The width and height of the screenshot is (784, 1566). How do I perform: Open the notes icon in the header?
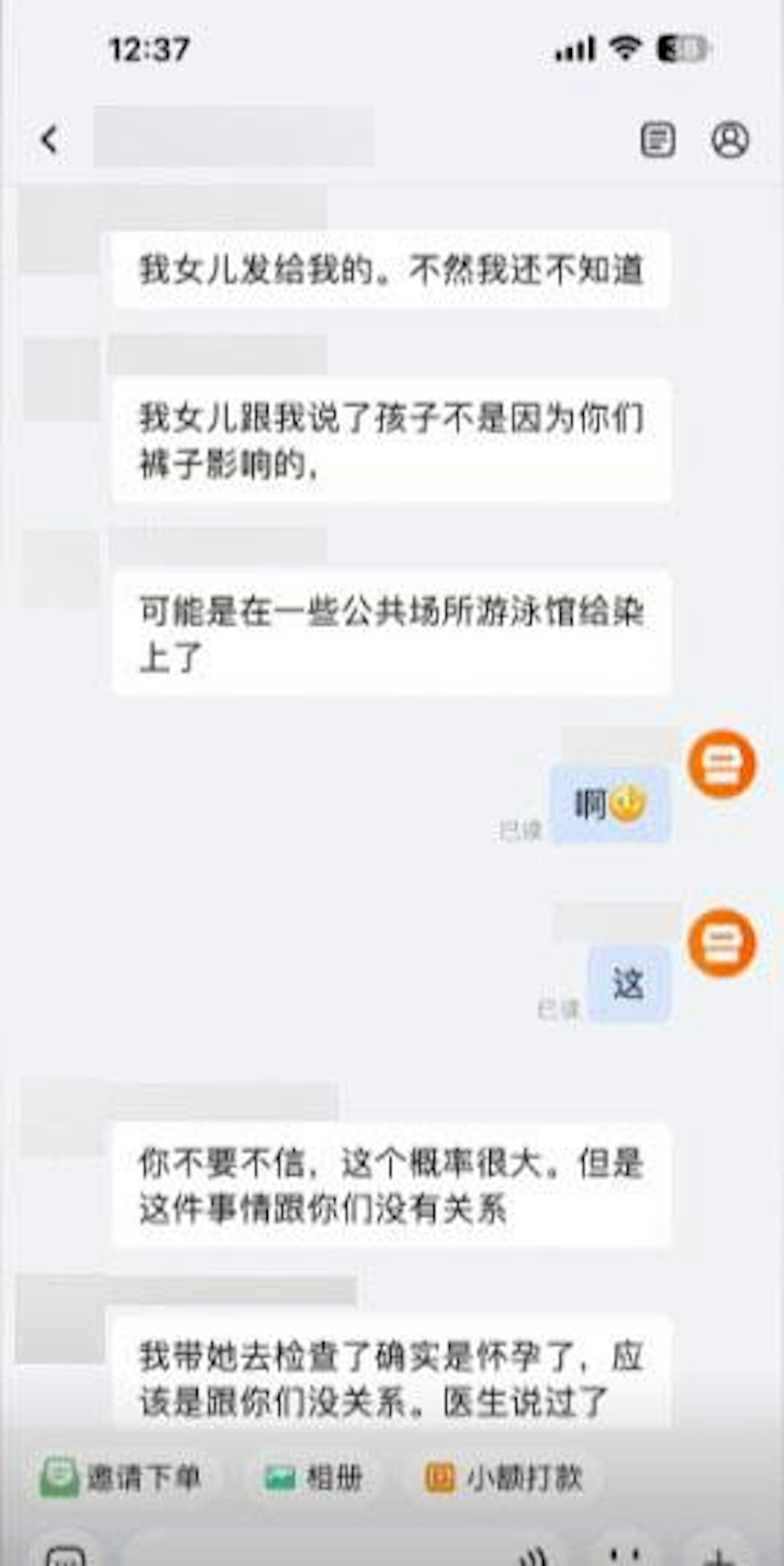[658, 140]
